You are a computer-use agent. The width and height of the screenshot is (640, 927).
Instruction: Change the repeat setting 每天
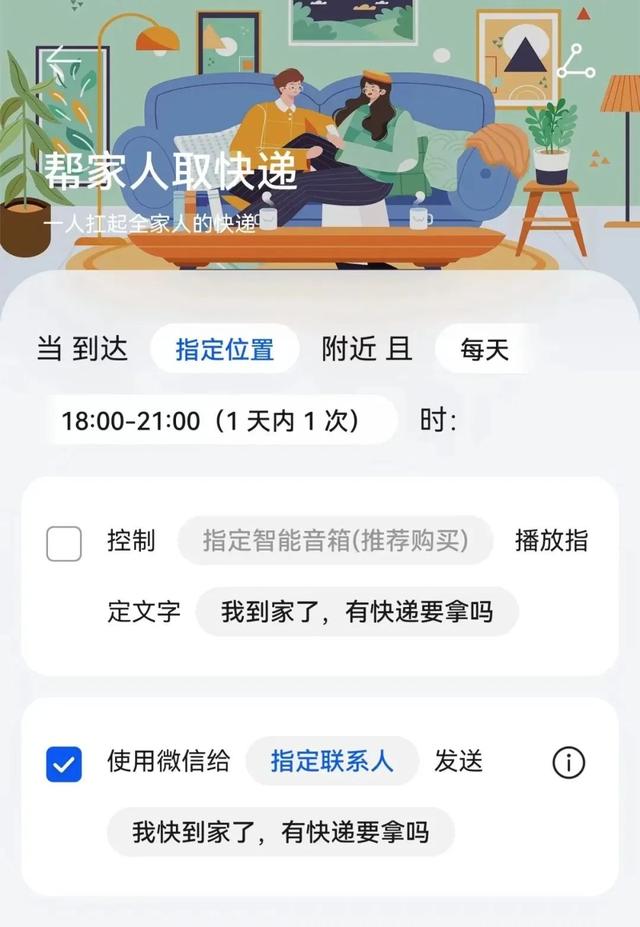[484, 349]
